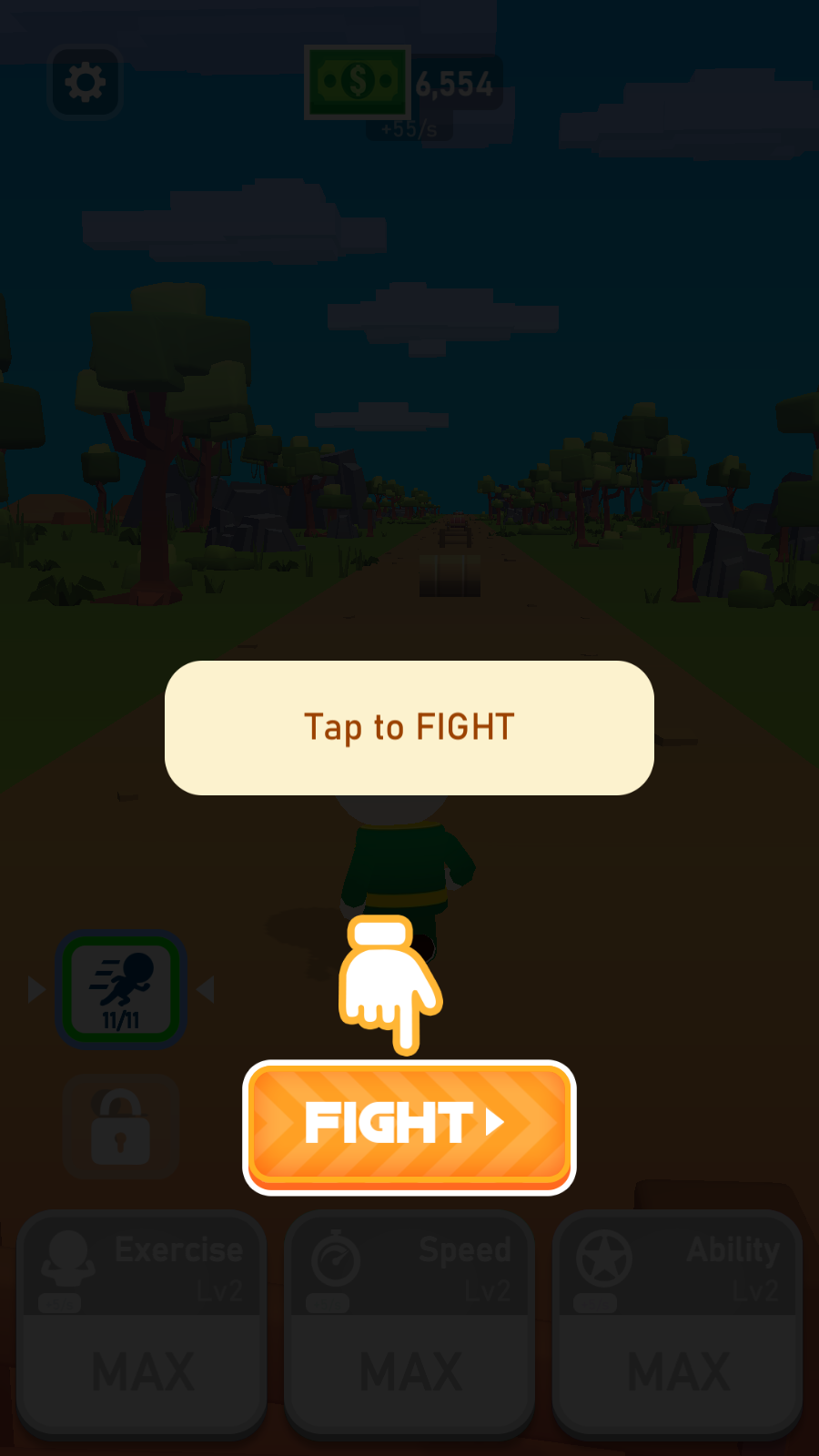Image resolution: width=819 pixels, height=1456 pixels.
Task: Tap the Speed Lv2 upgrade card
Action: click(x=409, y=1324)
